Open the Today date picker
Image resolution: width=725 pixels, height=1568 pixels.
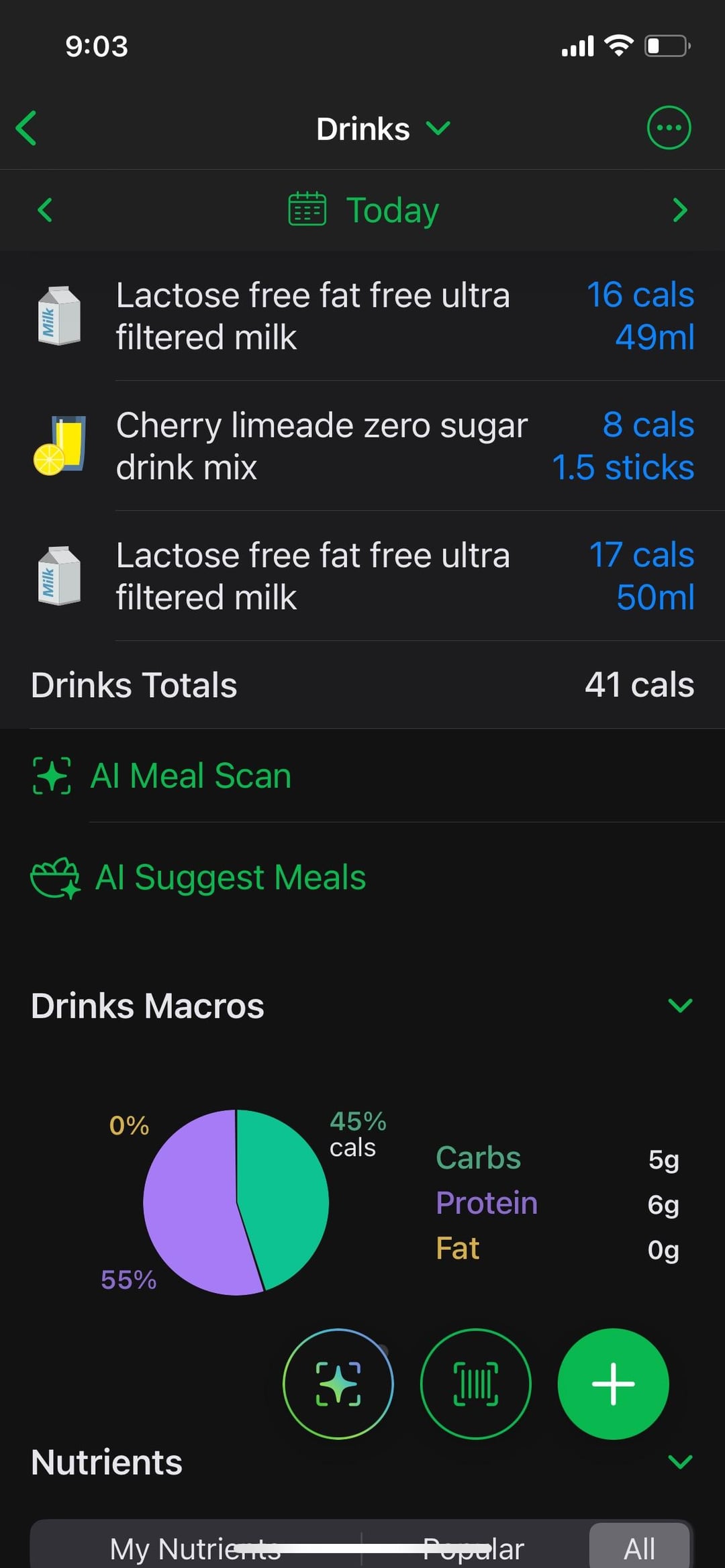coord(364,210)
